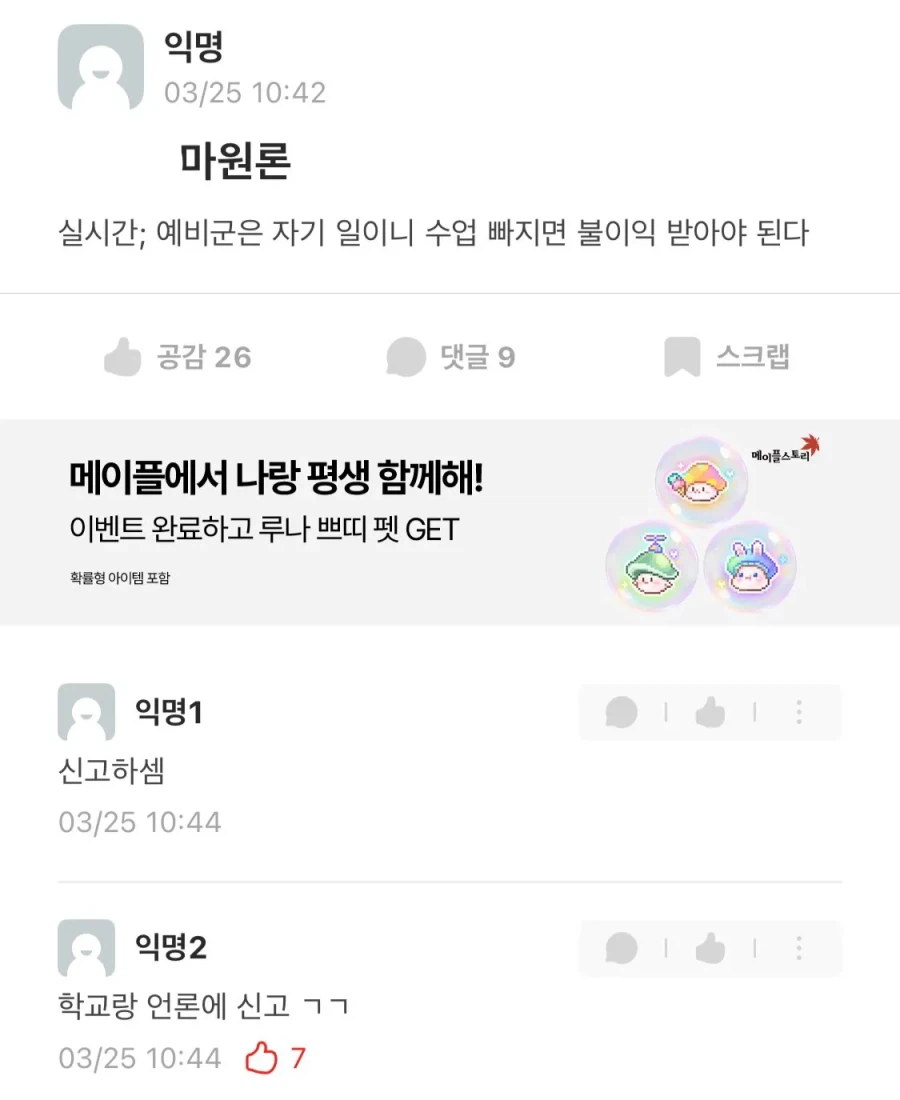
Task: Click 익명1's profile avatar
Action: click(87, 712)
